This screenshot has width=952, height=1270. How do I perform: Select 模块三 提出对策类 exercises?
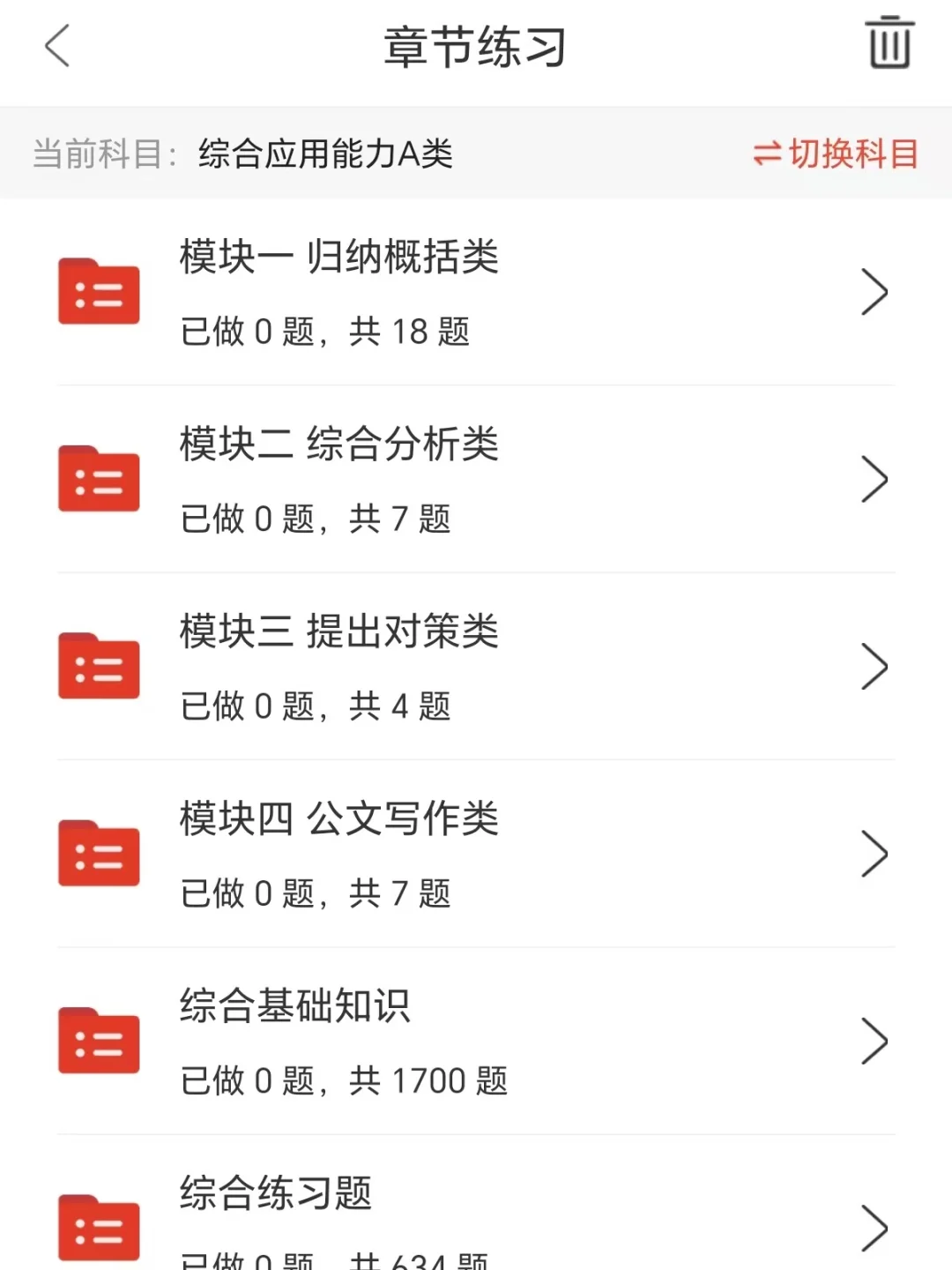(x=476, y=668)
